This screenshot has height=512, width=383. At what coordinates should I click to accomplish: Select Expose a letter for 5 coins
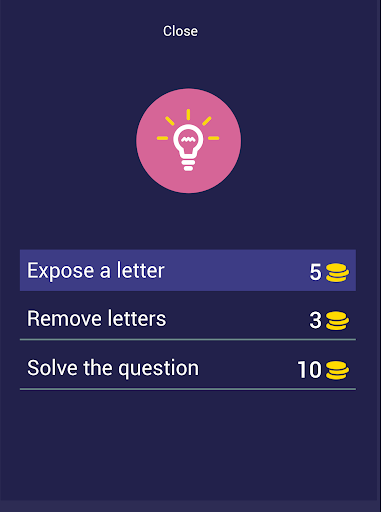(188, 270)
